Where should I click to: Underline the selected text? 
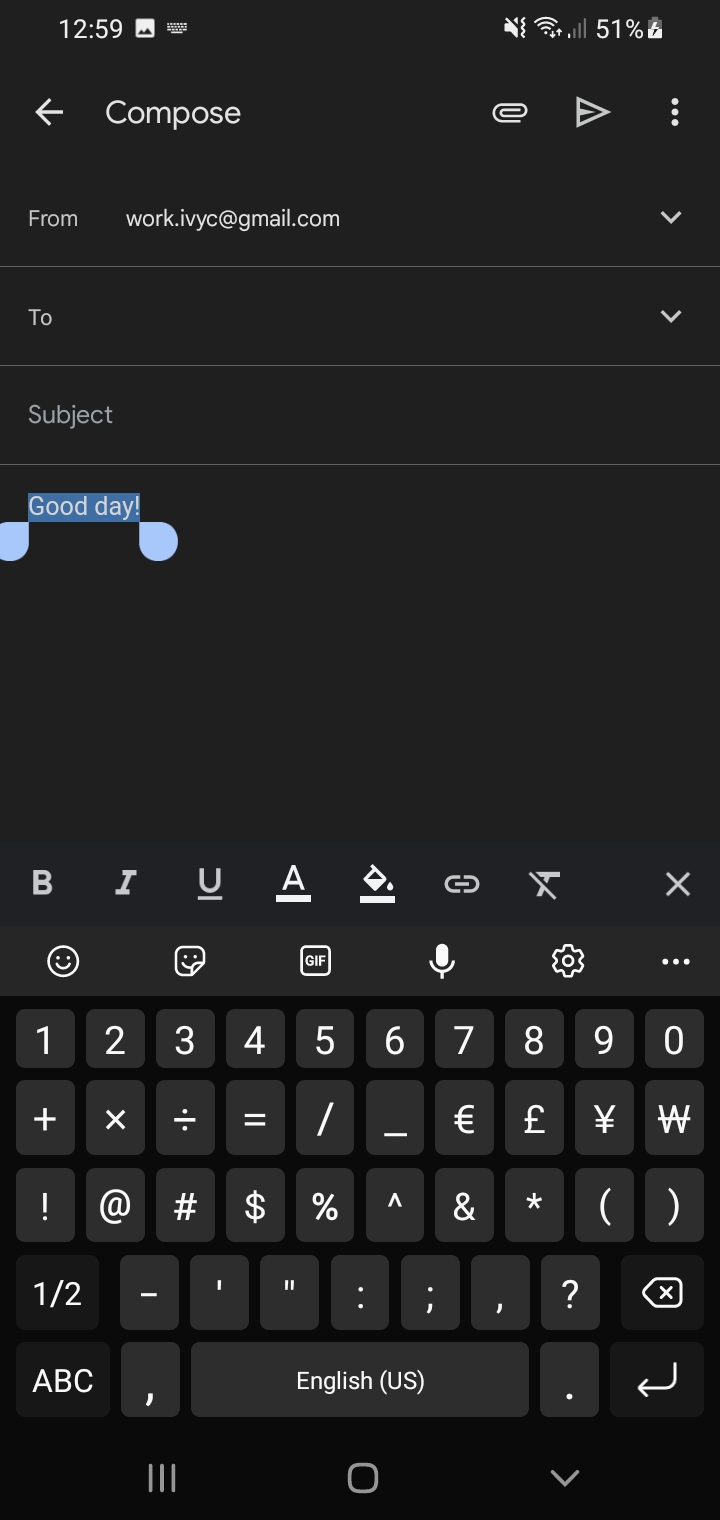click(210, 883)
